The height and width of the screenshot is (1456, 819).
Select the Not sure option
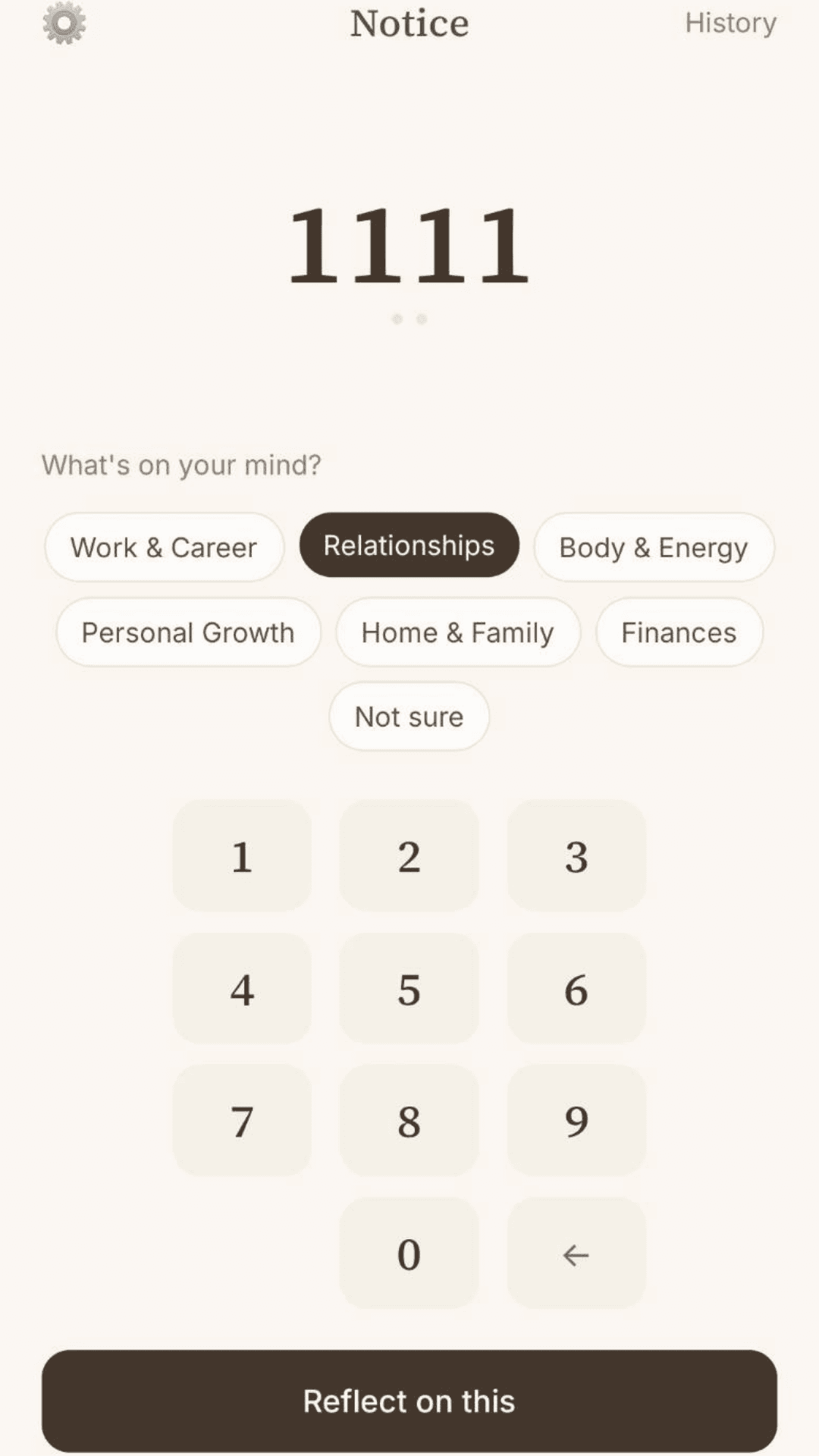click(x=408, y=717)
